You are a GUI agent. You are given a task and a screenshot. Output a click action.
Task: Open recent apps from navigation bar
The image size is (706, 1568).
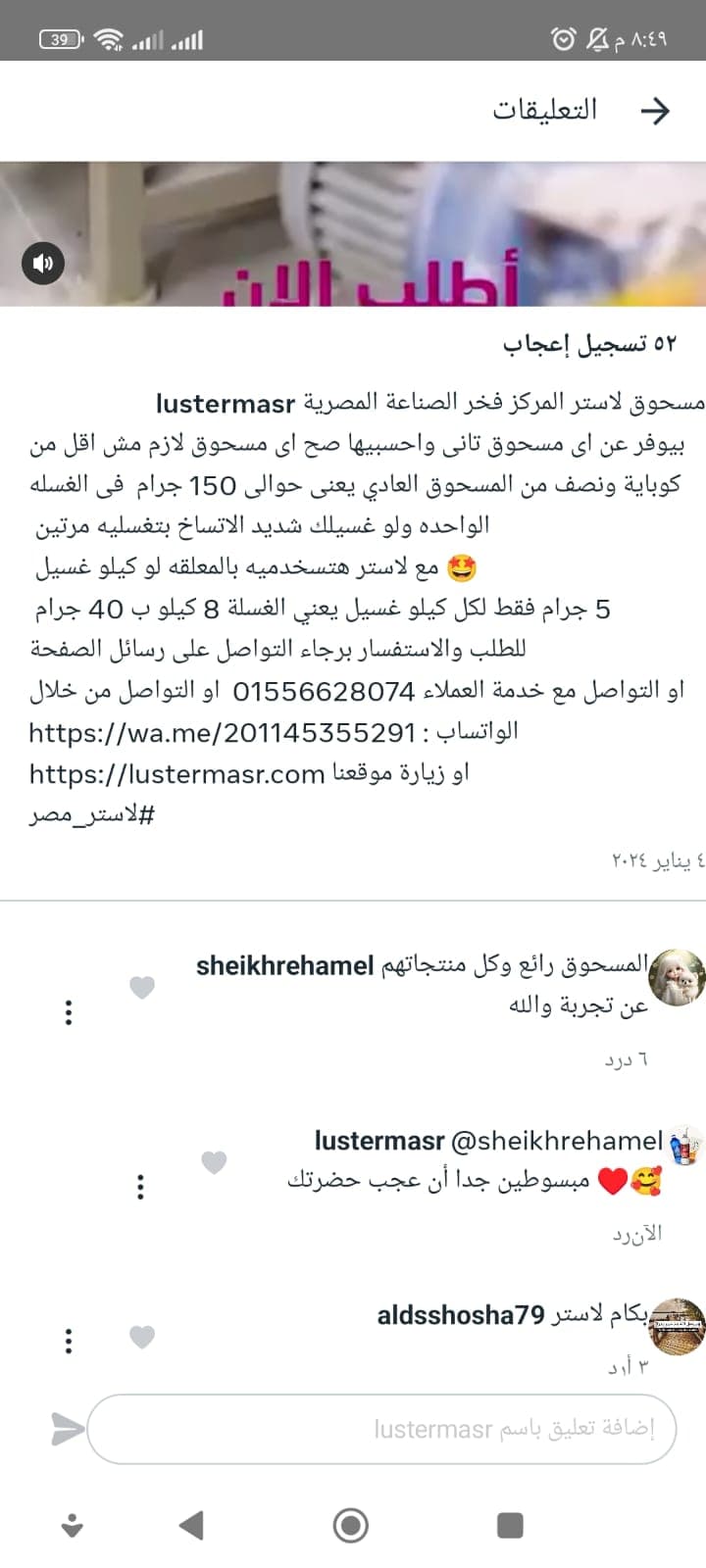(x=509, y=1525)
